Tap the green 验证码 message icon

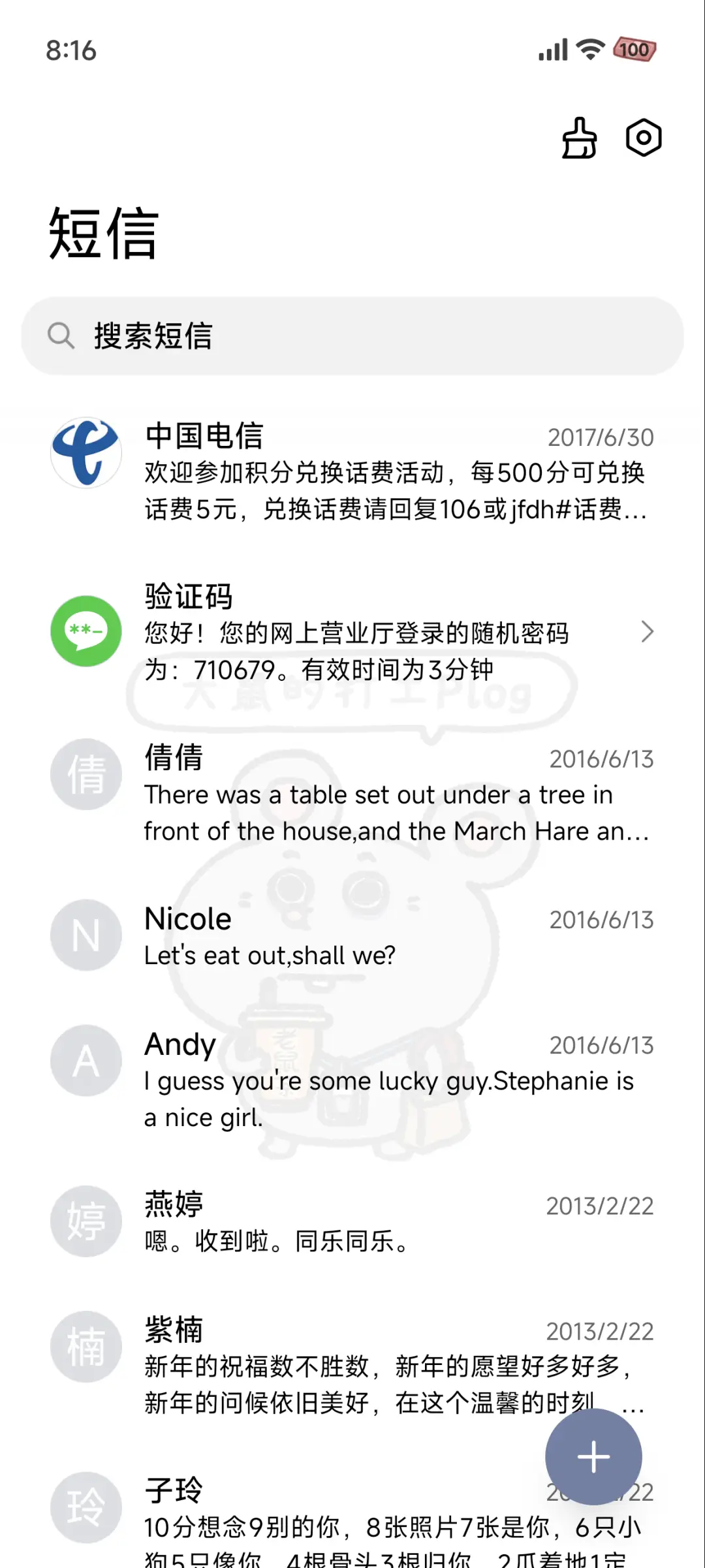pos(86,631)
